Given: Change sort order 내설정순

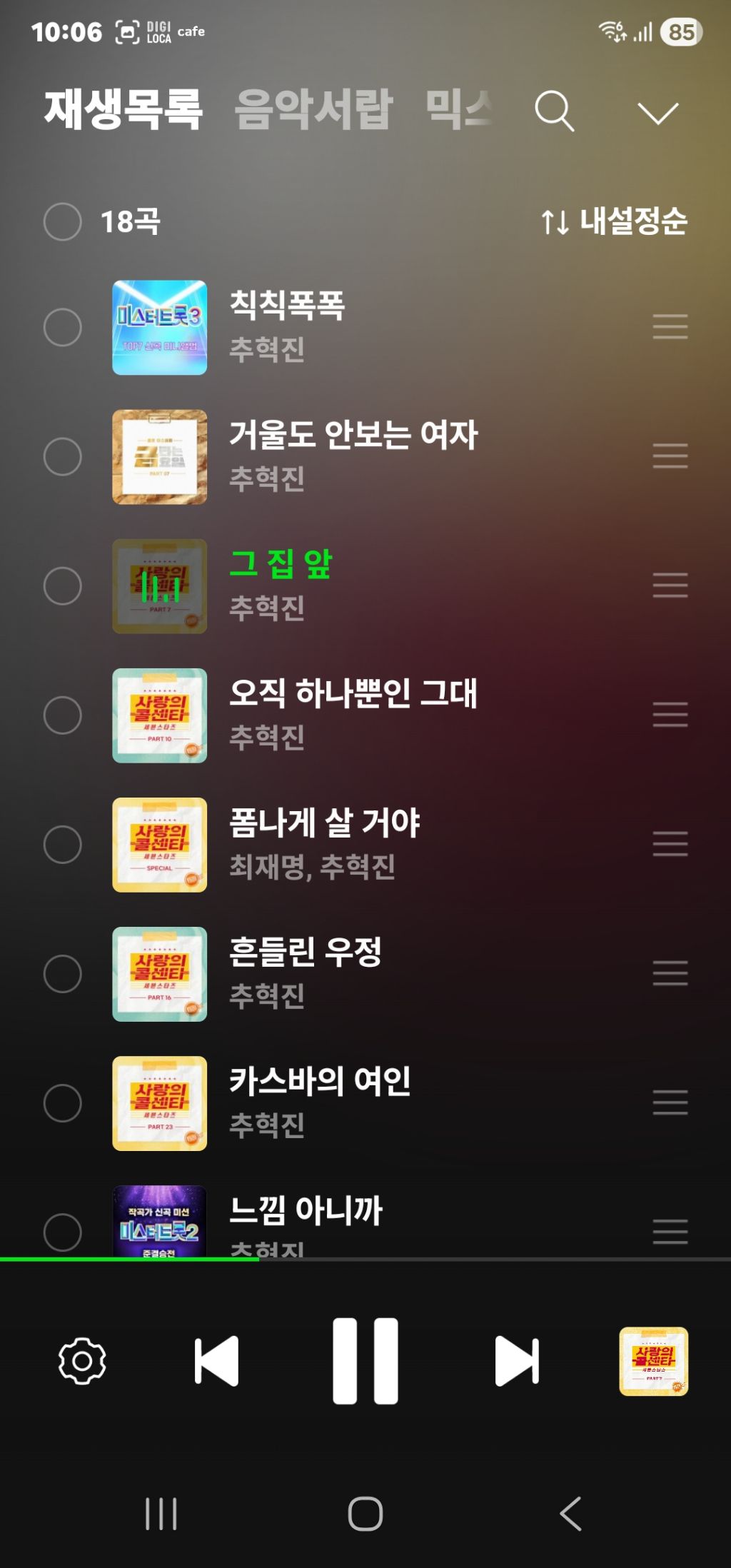Looking at the screenshot, I should pos(614,221).
